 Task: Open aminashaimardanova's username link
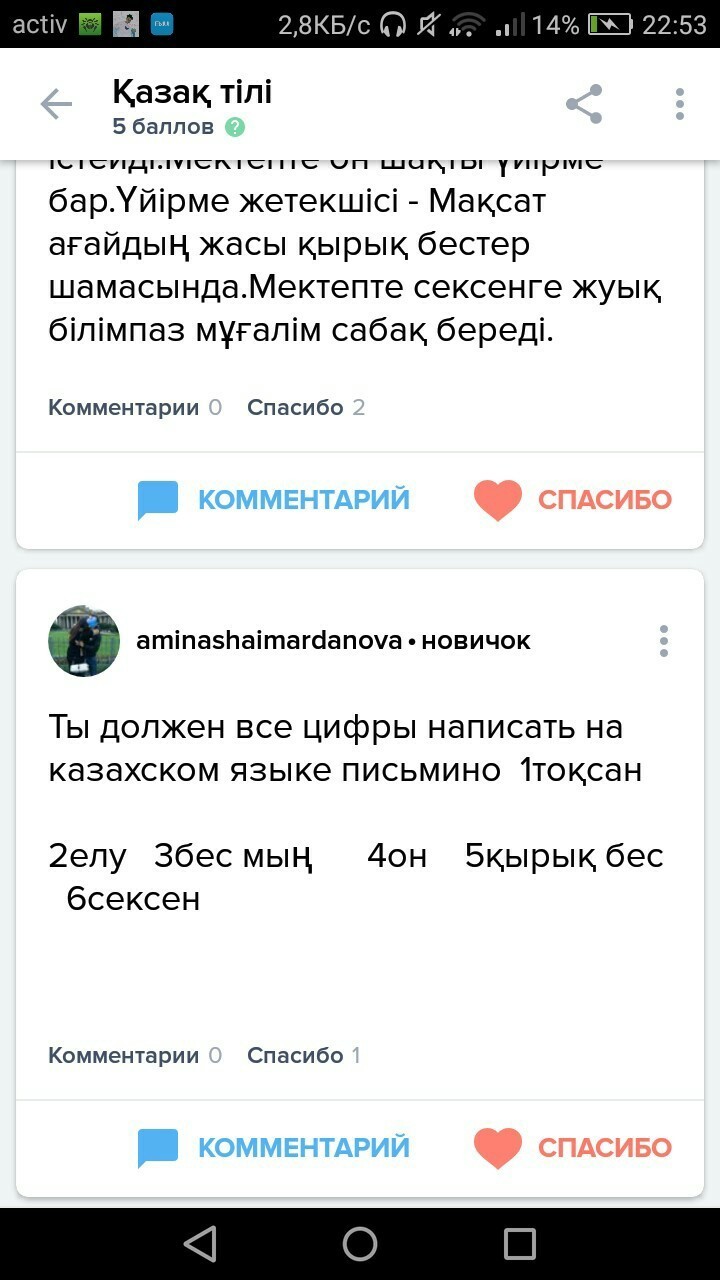click(268, 641)
